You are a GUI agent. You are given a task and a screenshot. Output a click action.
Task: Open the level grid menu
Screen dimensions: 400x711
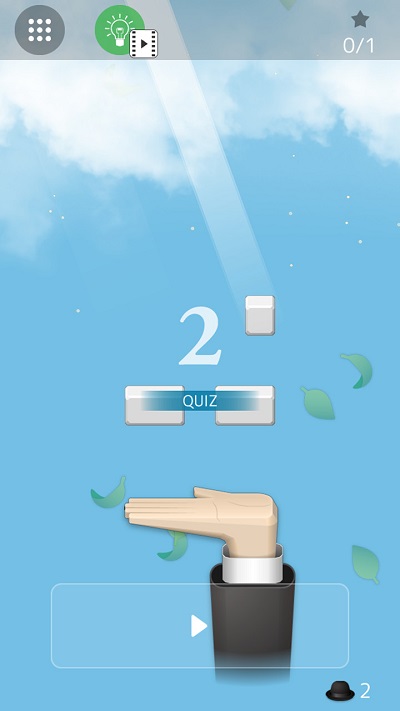[x=40, y=30]
